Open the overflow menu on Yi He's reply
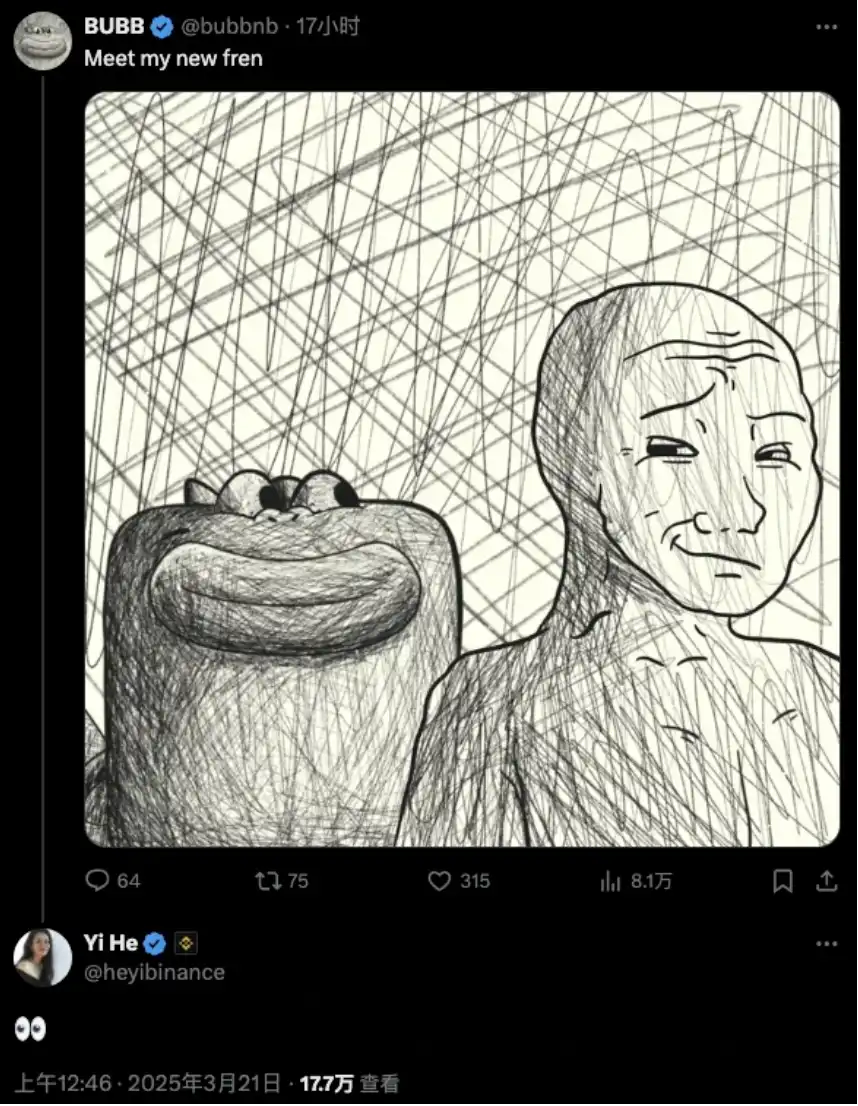 pos(826,944)
